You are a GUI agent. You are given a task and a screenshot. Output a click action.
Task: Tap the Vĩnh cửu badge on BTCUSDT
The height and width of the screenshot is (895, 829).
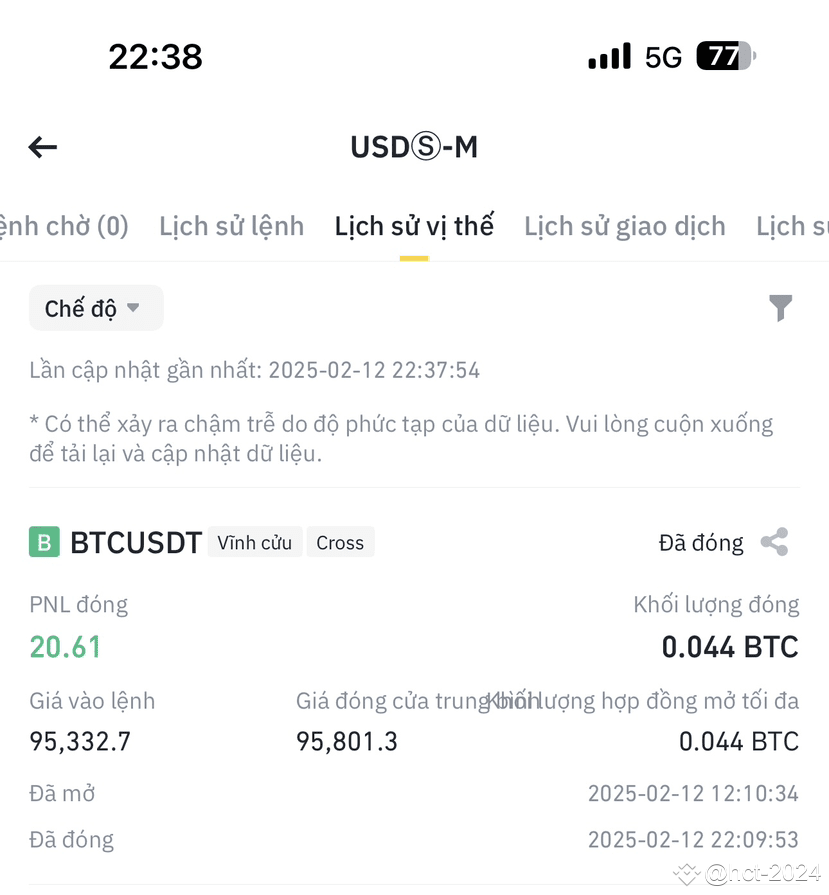[x=255, y=542]
